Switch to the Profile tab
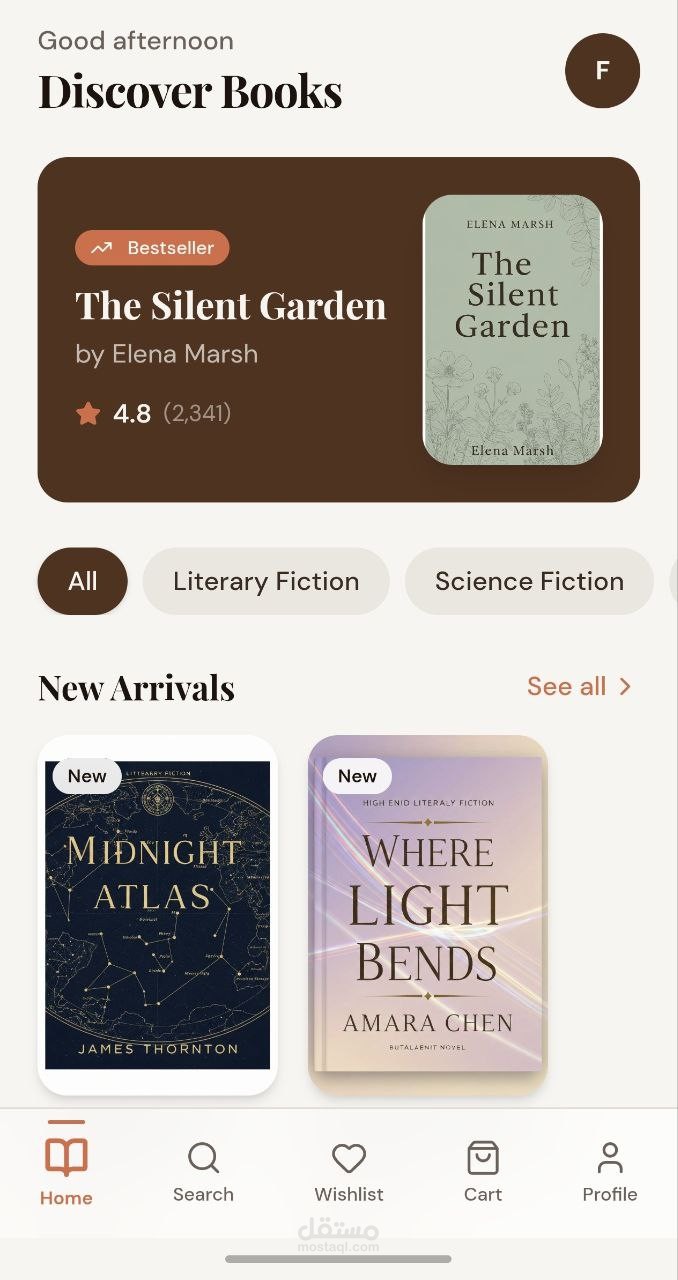The image size is (678, 1280). (x=610, y=1172)
